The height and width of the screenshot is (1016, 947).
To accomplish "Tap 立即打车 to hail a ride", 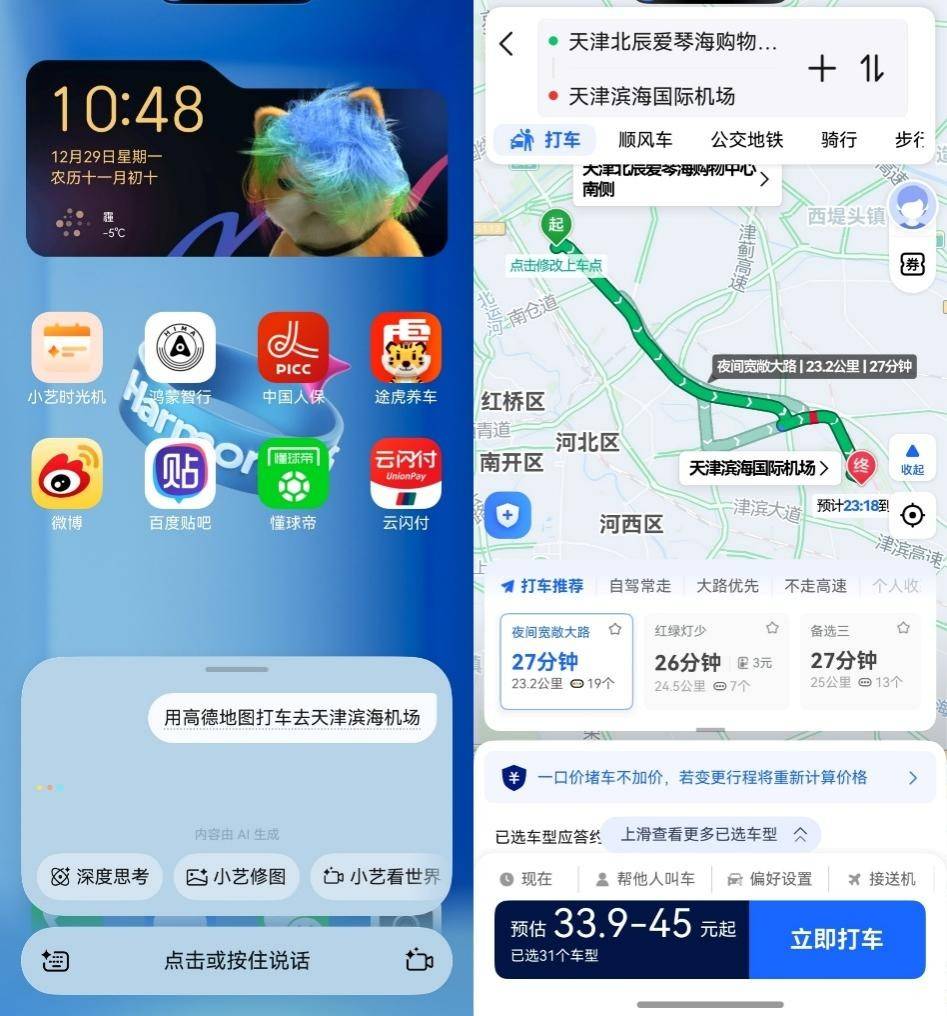I will click(x=836, y=939).
